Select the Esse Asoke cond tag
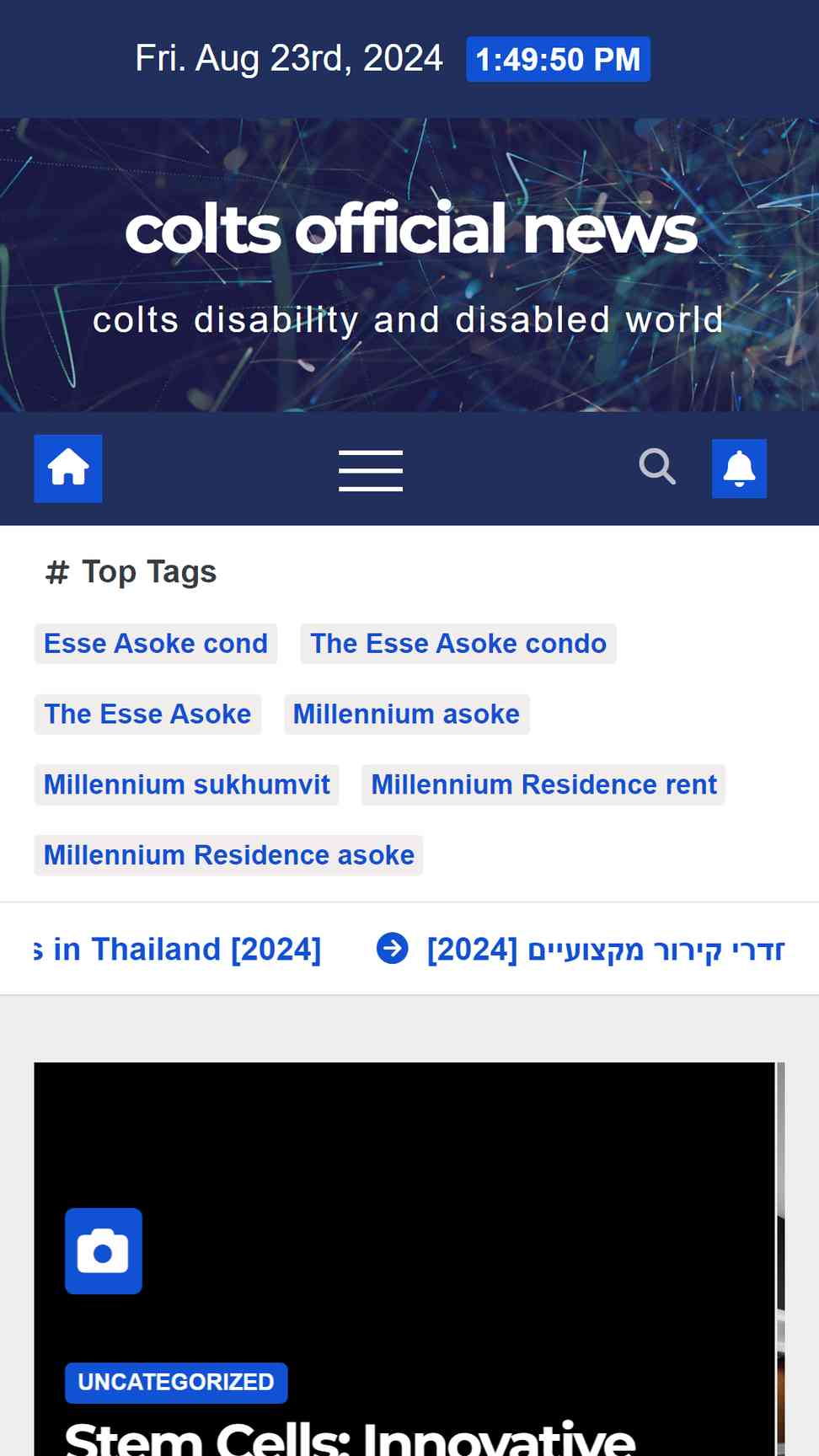 click(156, 644)
